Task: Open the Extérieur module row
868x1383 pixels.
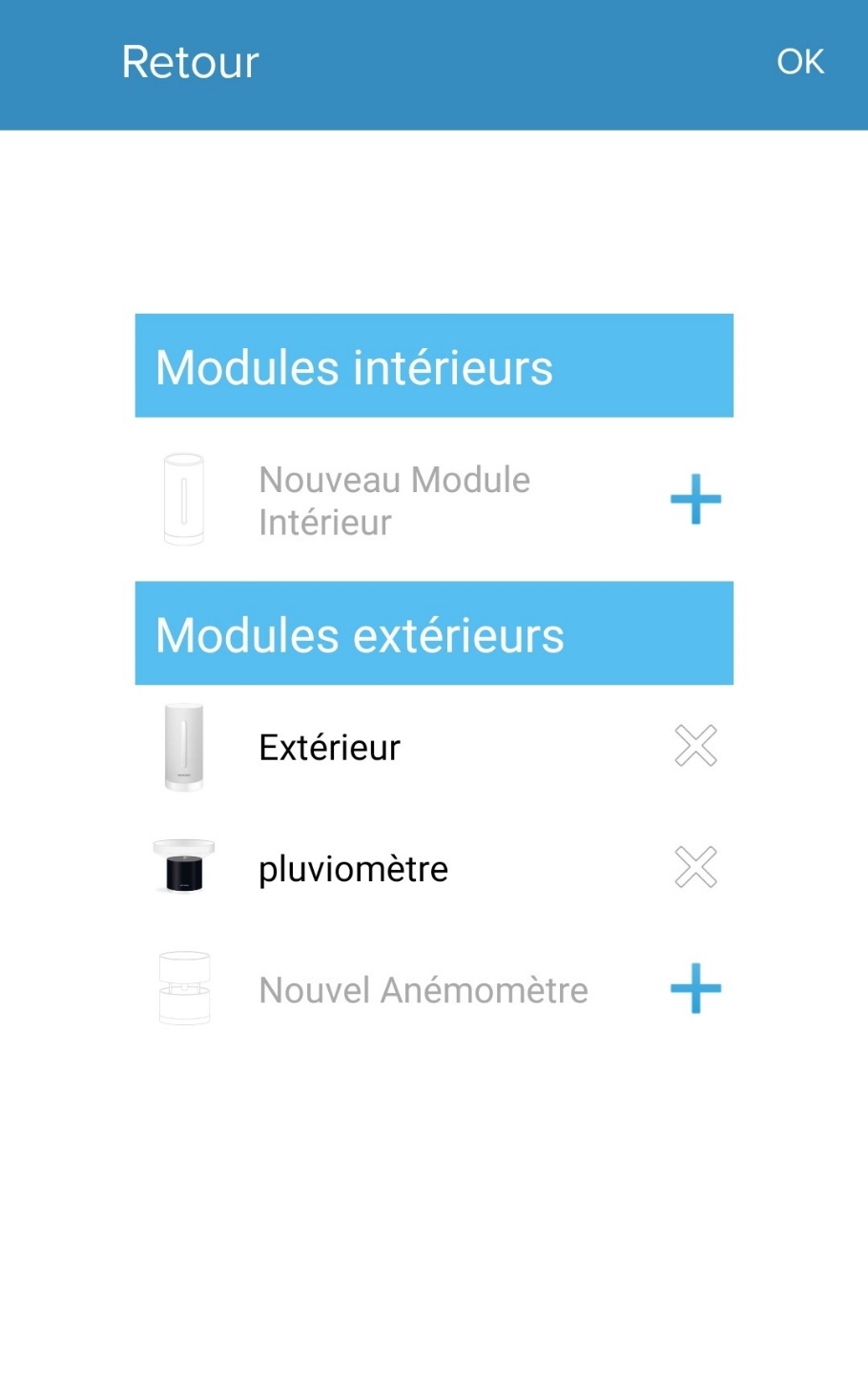Action: (x=330, y=748)
